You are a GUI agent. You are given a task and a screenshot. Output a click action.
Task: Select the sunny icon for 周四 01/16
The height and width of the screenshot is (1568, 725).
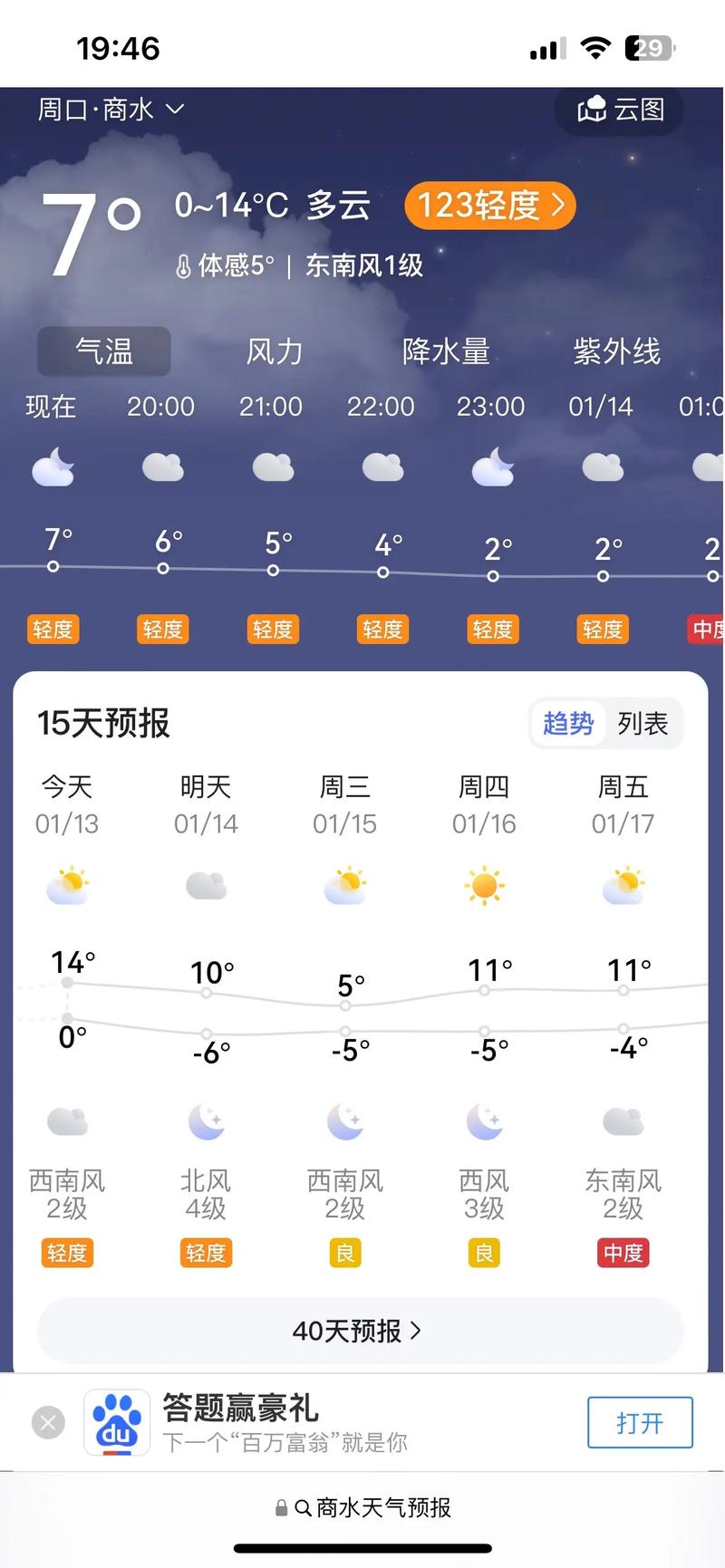coord(483,886)
